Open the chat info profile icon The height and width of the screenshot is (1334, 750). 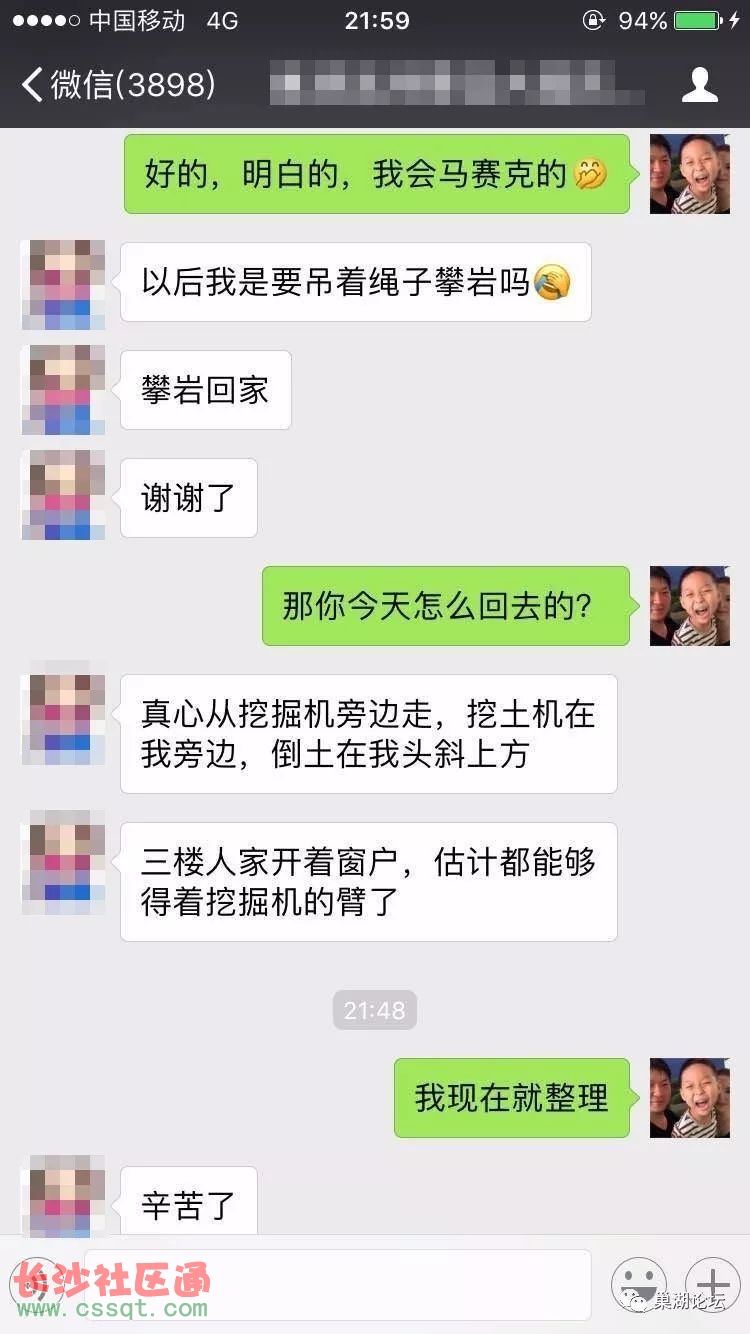click(x=699, y=85)
